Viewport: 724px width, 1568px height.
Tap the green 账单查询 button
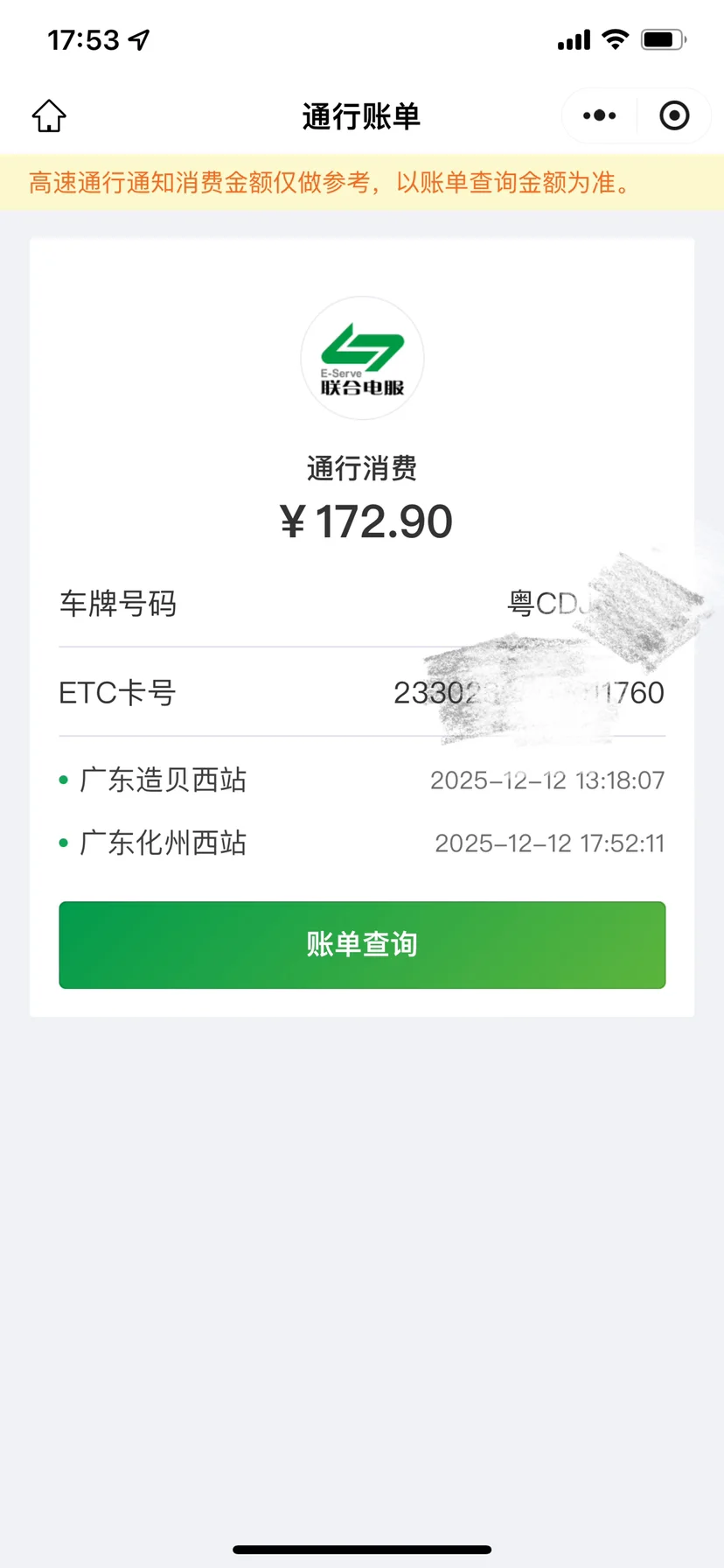(x=362, y=945)
